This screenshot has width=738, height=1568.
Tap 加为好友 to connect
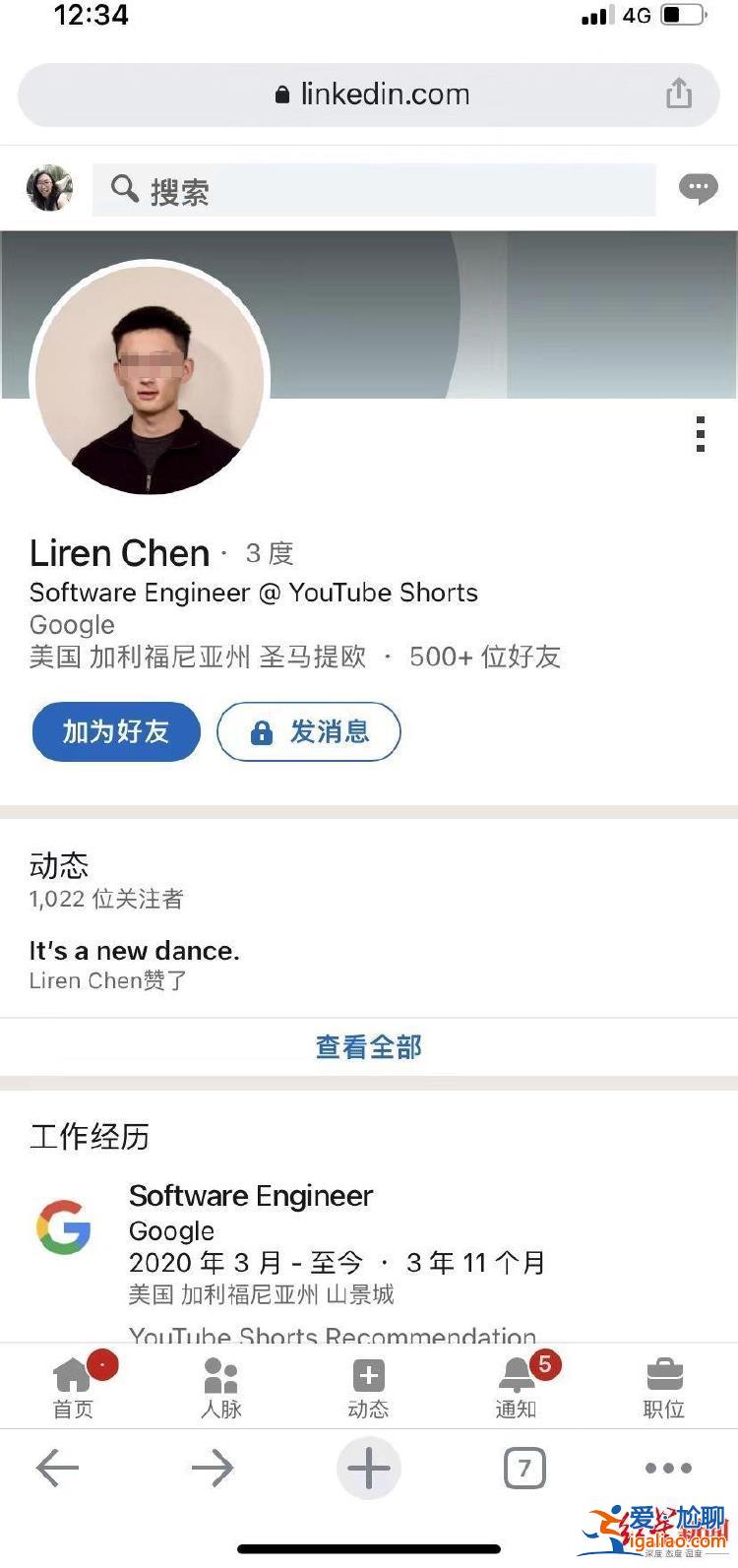tap(116, 731)
